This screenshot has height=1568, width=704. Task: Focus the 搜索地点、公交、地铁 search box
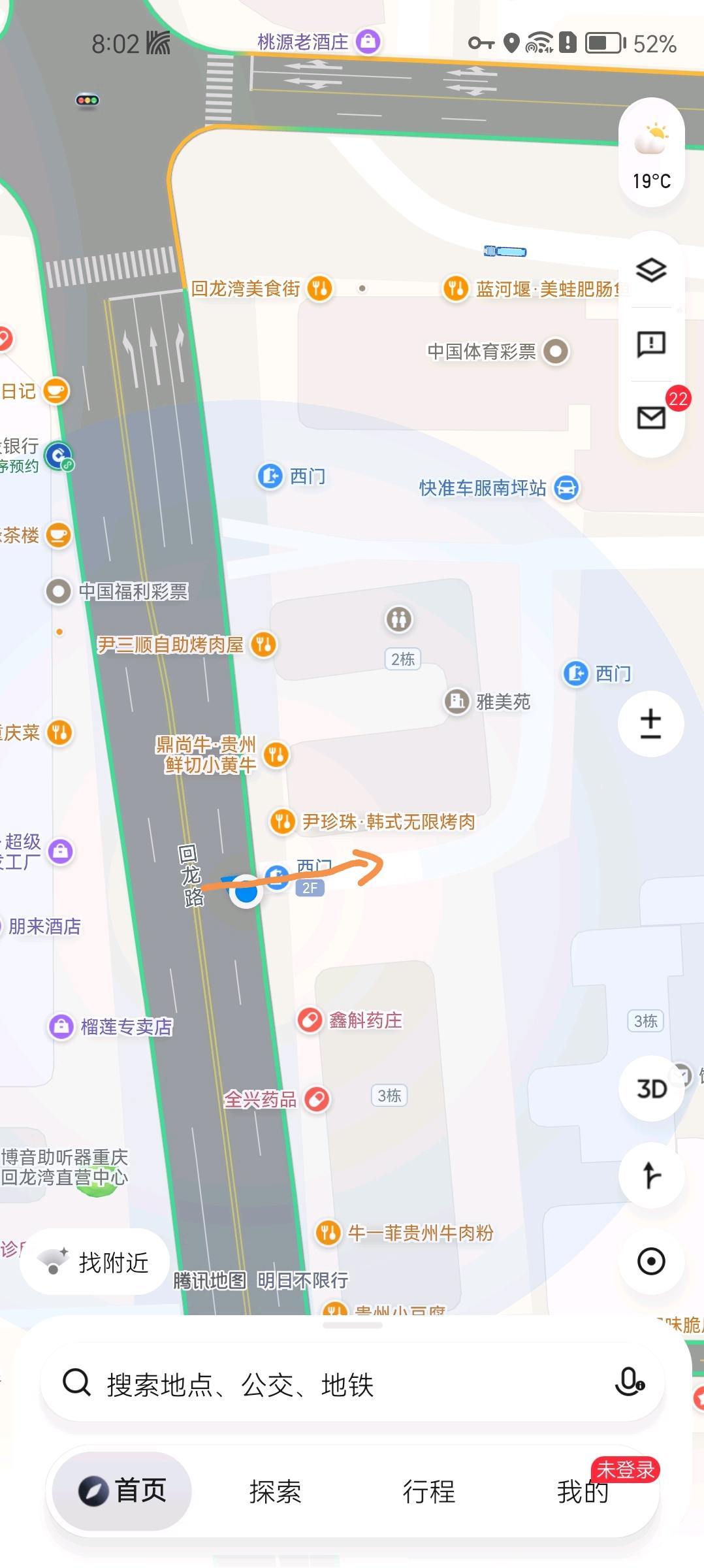tap(353, 1384)
